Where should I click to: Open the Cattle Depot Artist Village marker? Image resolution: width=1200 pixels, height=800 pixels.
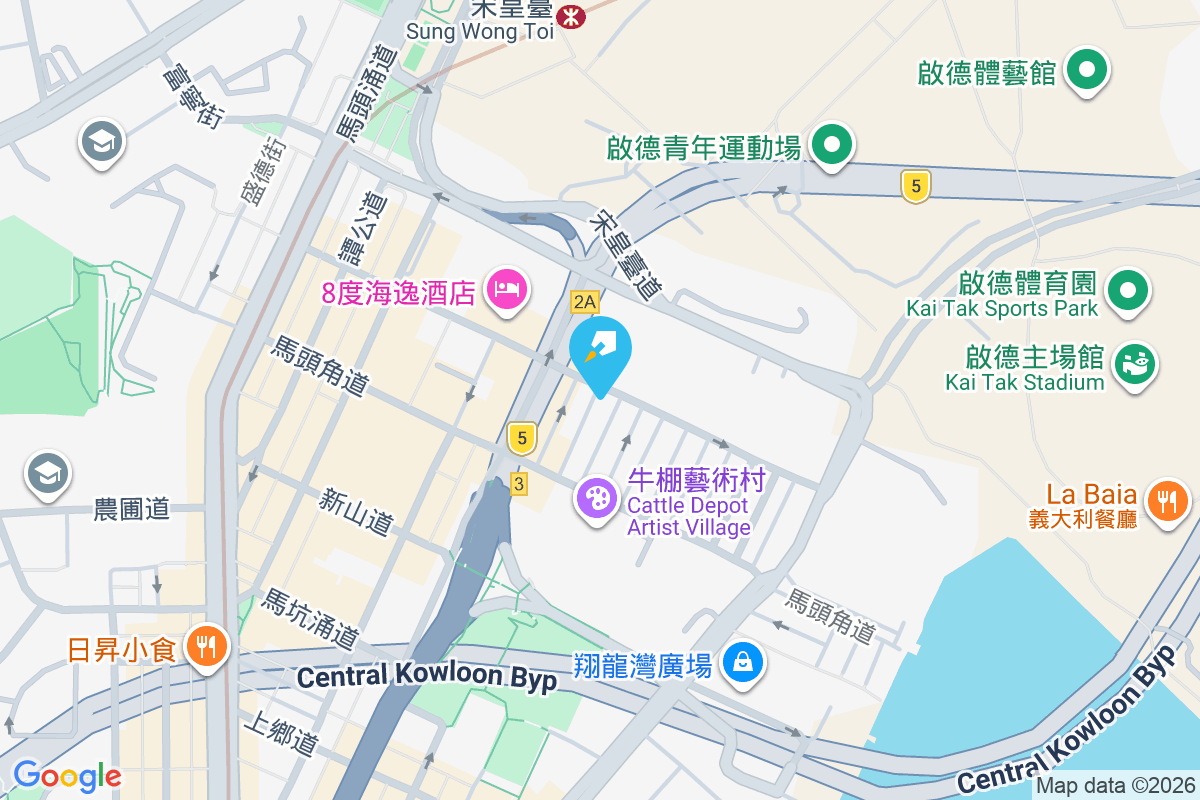pyautogui.click(x=597, y=498)
